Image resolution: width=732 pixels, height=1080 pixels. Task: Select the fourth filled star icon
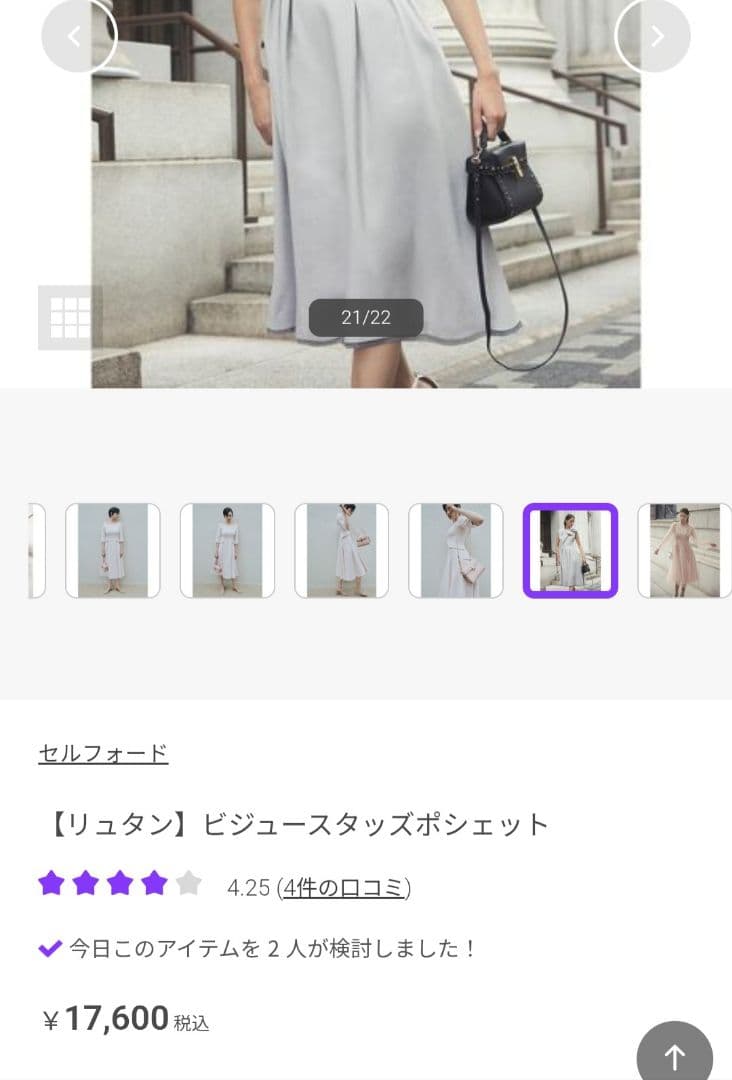(x=153, y=883)
